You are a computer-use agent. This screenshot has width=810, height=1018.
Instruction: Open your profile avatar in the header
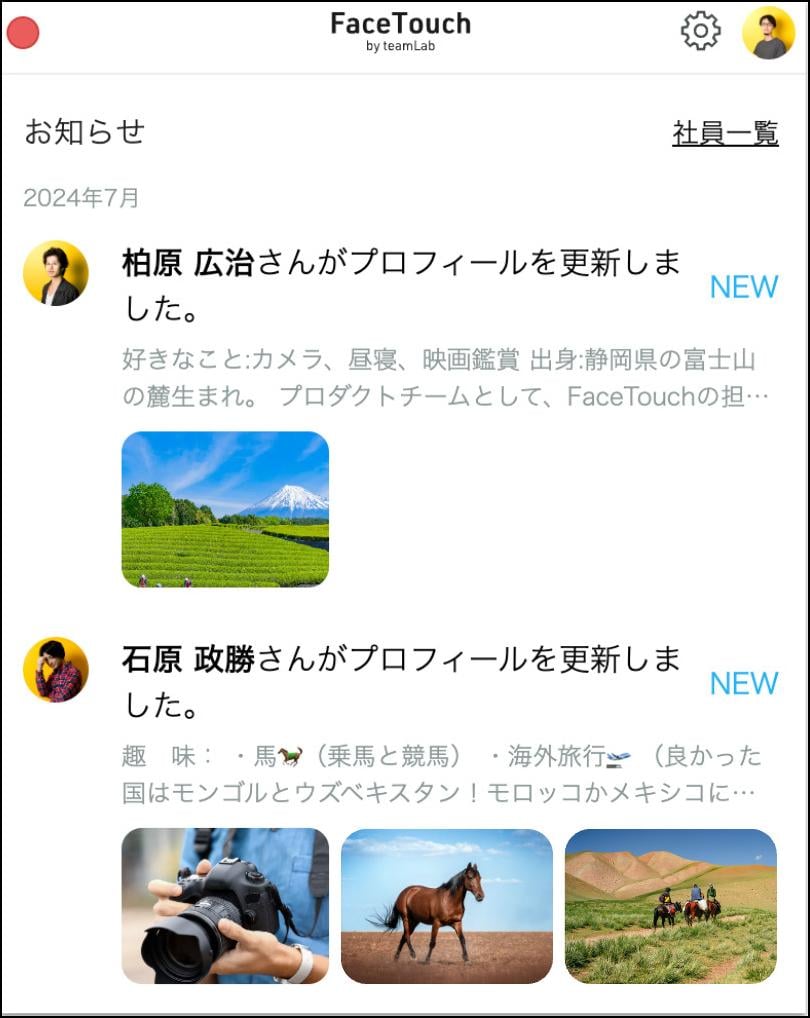click(x=768, y=33)
